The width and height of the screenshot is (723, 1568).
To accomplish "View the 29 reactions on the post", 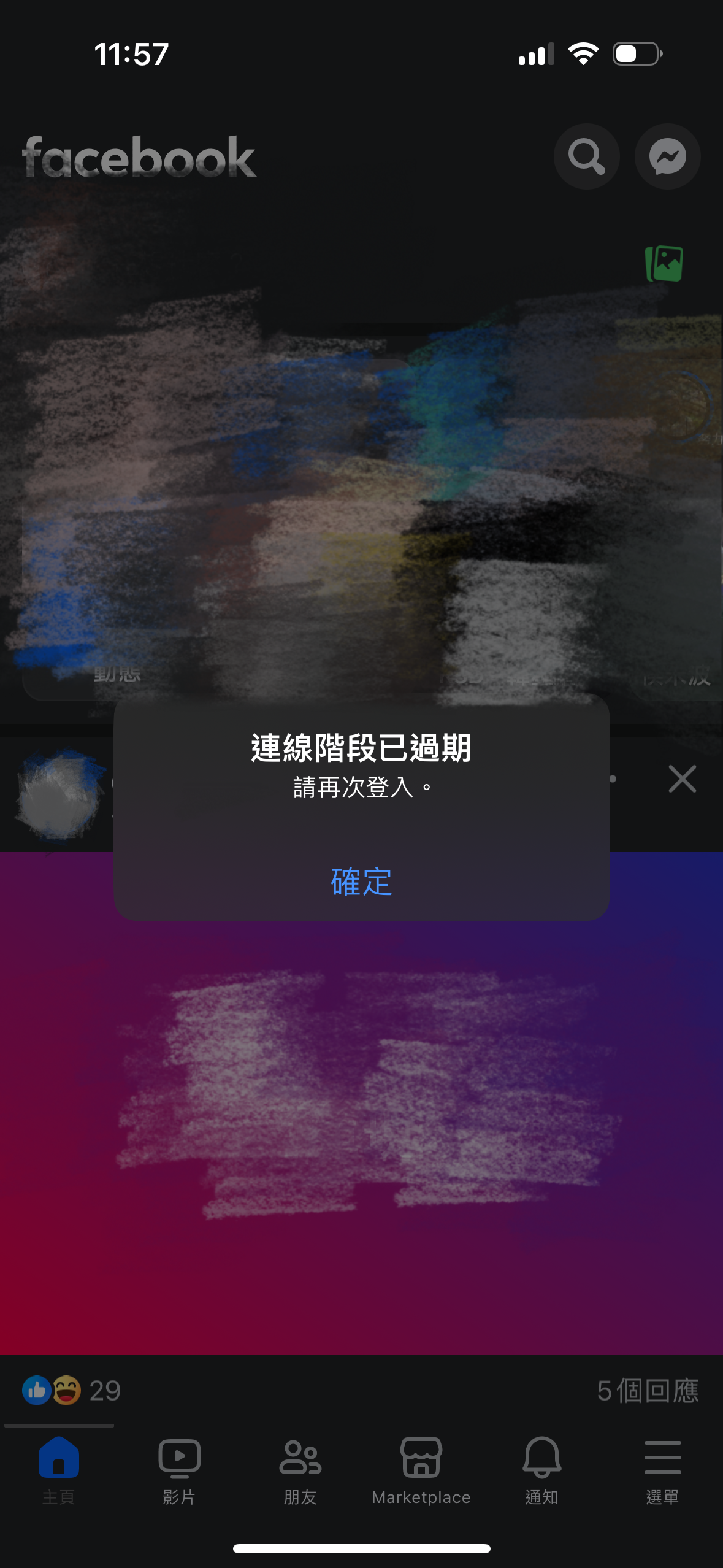I will (x=72, y=1391).
